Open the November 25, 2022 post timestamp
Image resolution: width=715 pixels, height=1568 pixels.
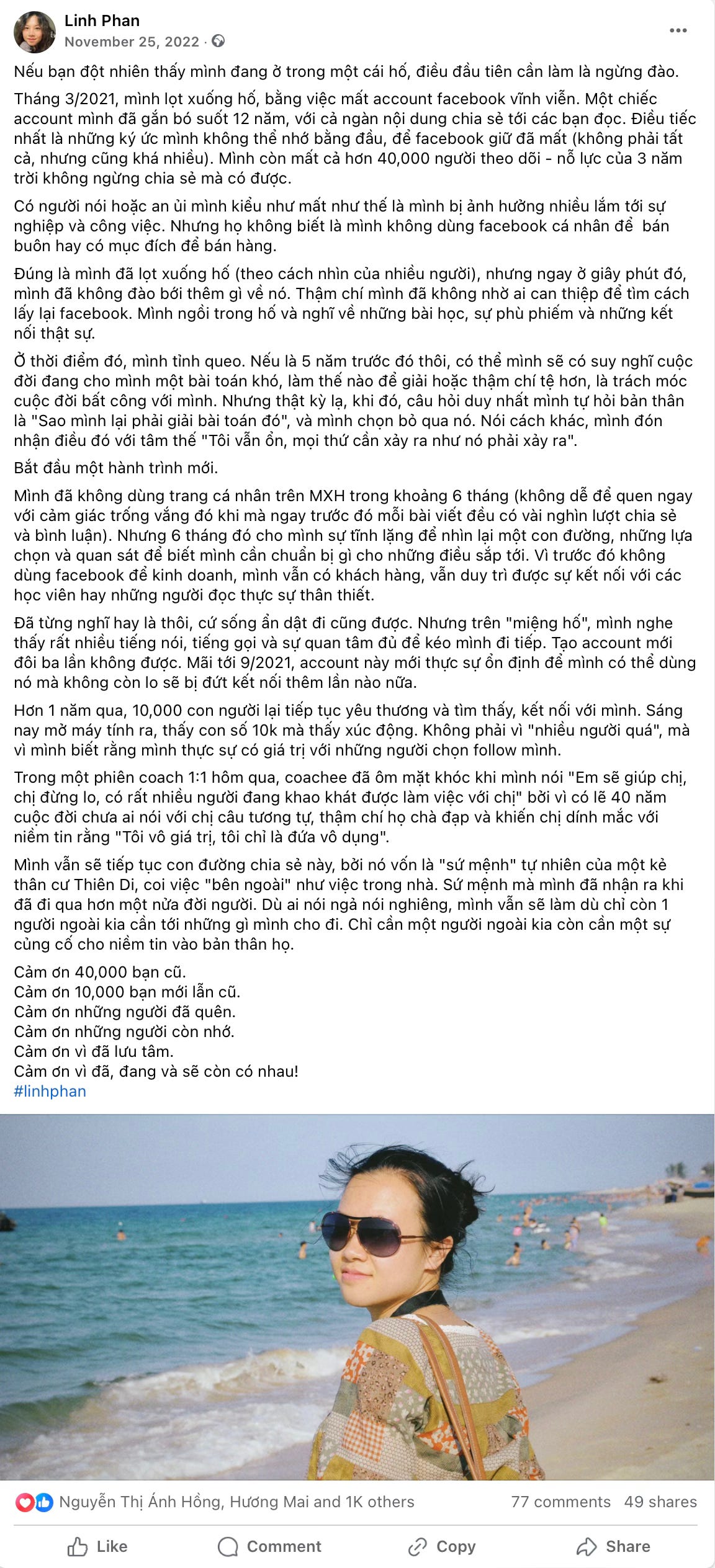[x=132, y=42]
